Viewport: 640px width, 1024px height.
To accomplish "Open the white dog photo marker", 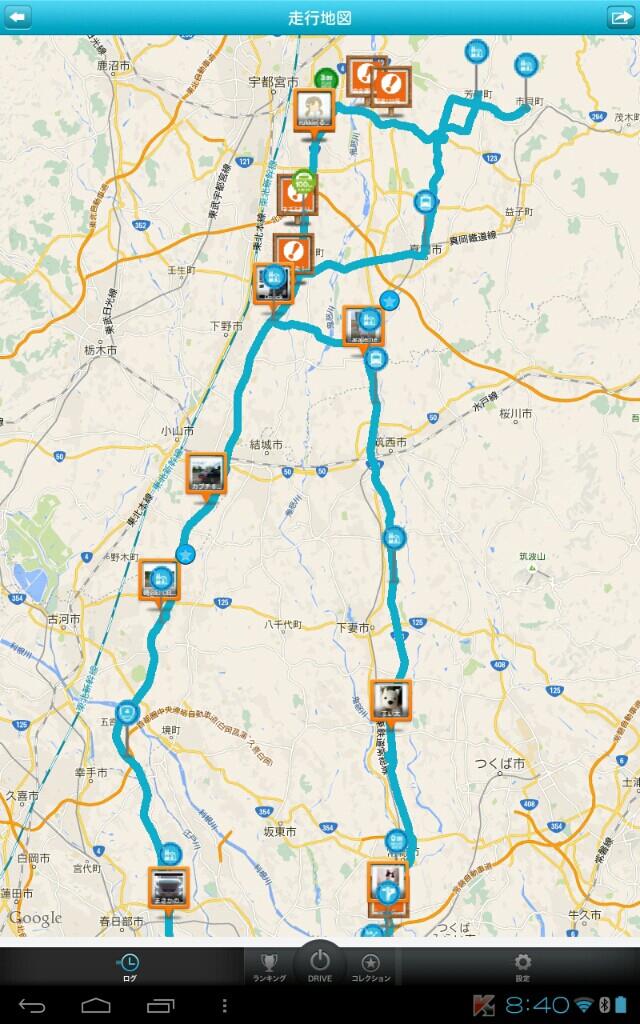I will pos(391,700).
